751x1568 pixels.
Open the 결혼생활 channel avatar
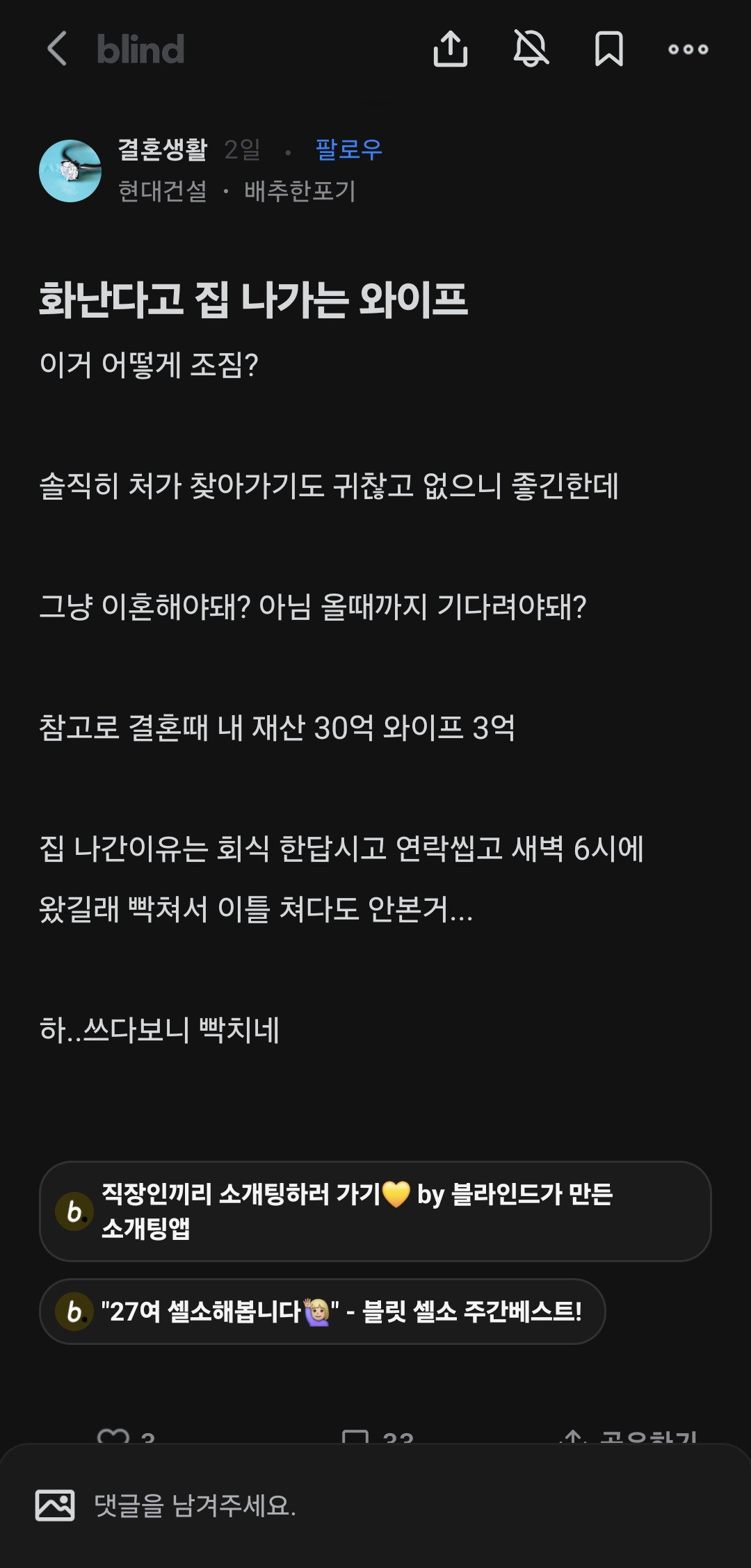point(70,171)
